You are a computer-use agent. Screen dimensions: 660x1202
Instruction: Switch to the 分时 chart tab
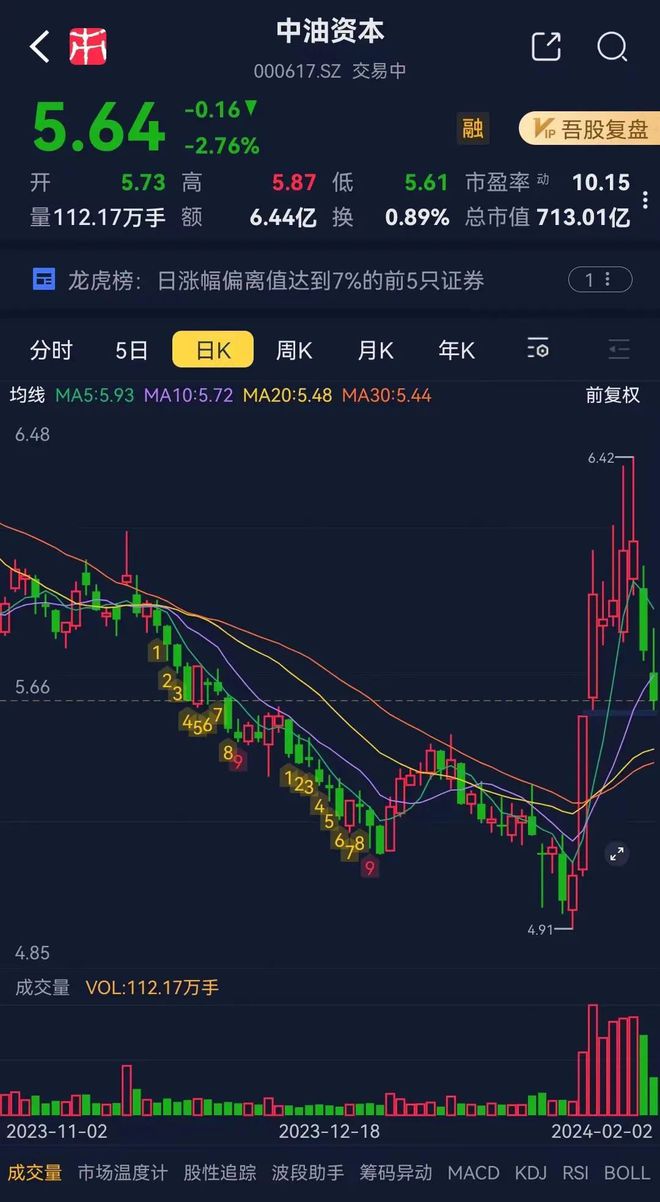coord(51,350)
